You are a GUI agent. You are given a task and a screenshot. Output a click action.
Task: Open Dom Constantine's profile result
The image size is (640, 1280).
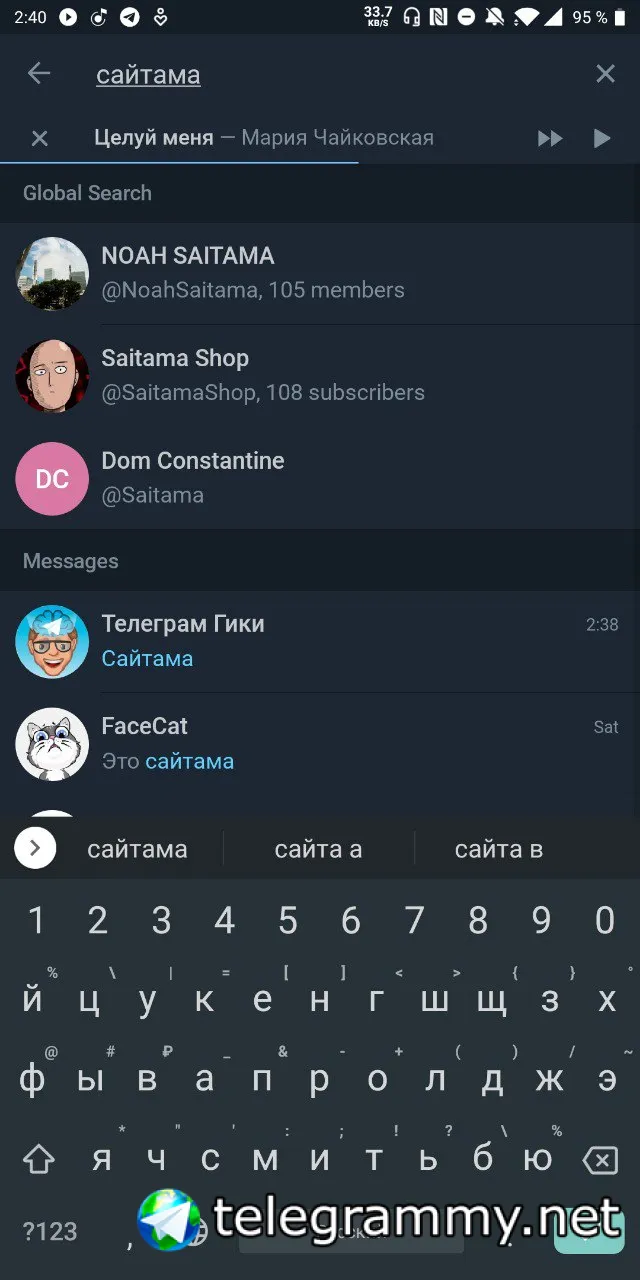coord(320,478)
